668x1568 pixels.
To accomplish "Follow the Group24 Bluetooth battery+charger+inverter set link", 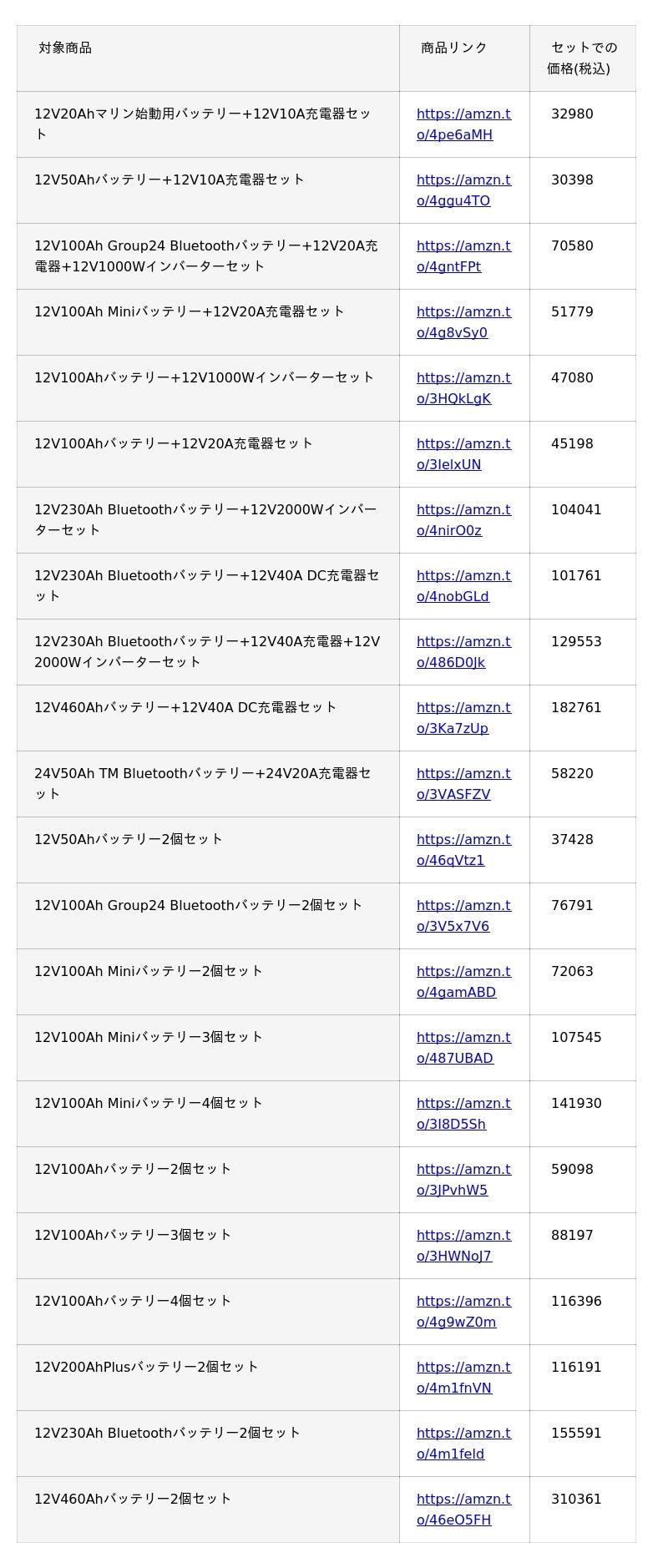I will (463, 246).
